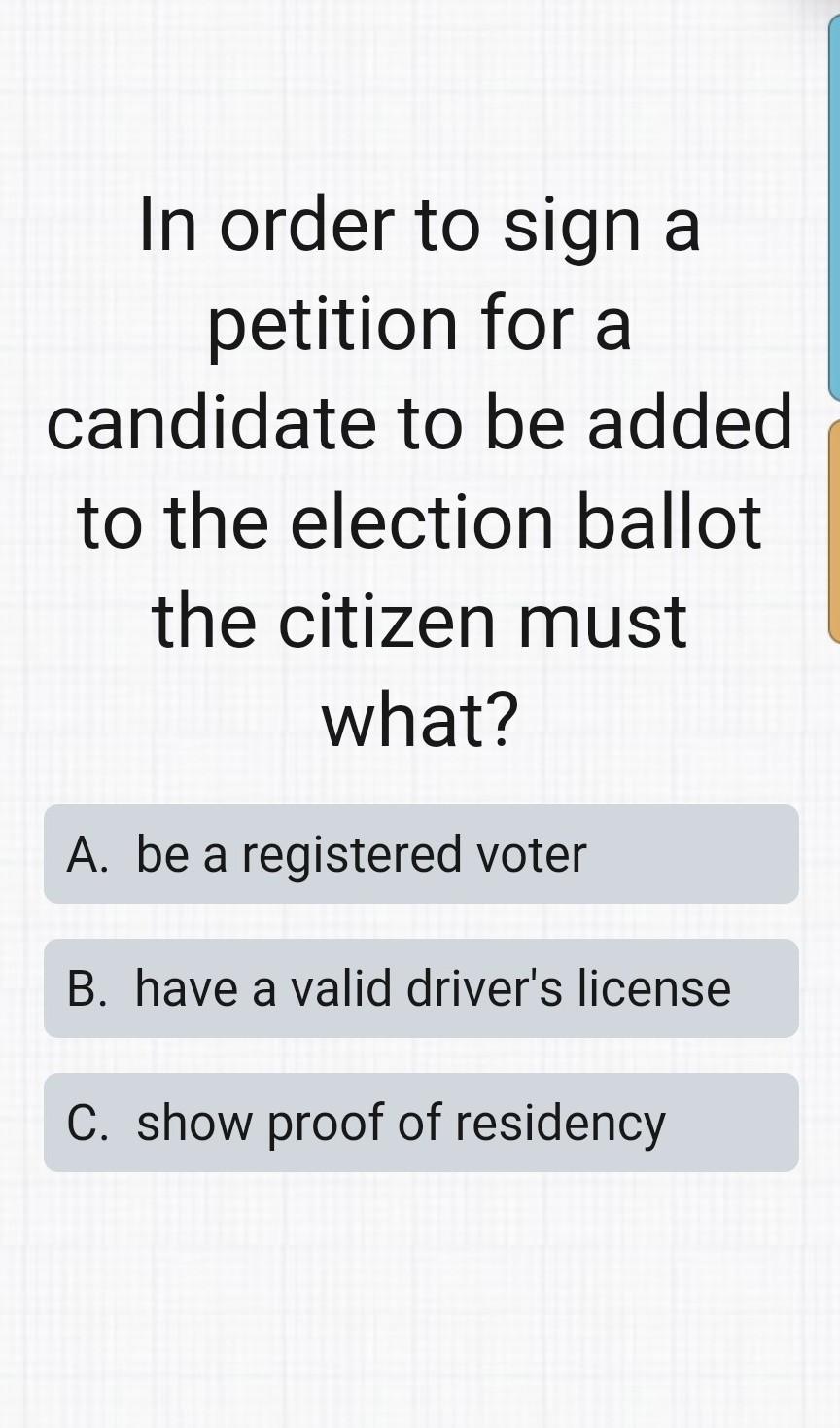Select answer A, be a registered voter
Screen dimensions: 840x1428
click(420, 854)
